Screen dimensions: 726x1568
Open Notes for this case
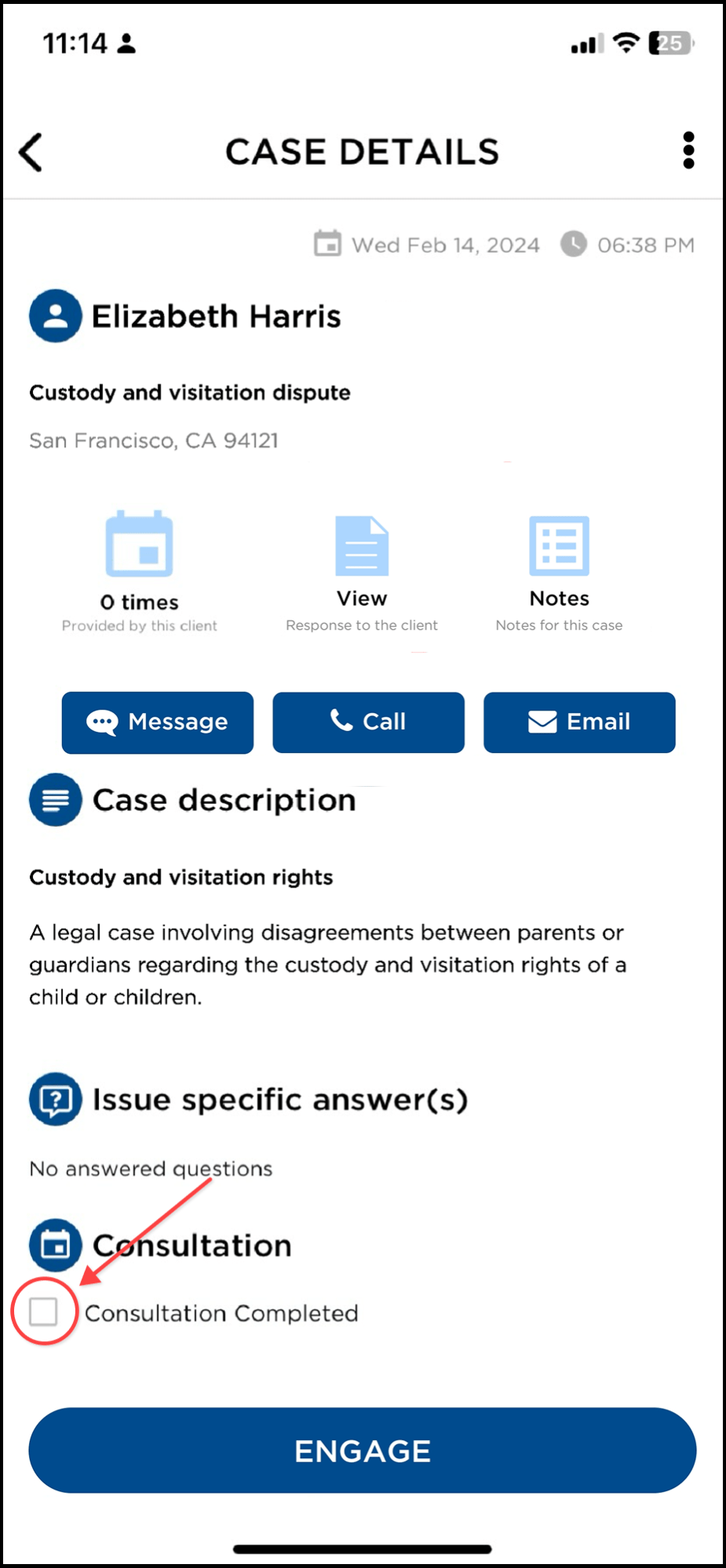[x=559, y=570]
